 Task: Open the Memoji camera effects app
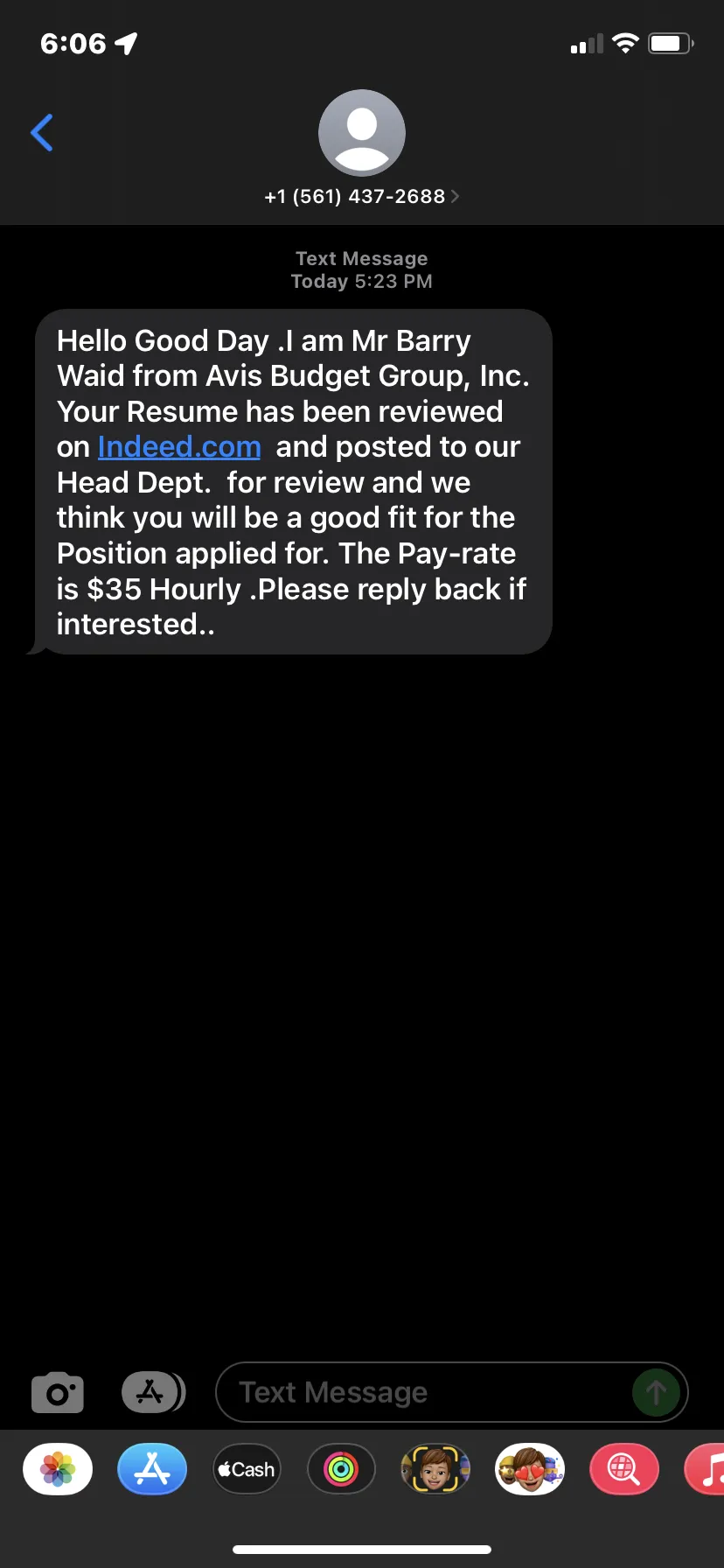(435, 1469)
